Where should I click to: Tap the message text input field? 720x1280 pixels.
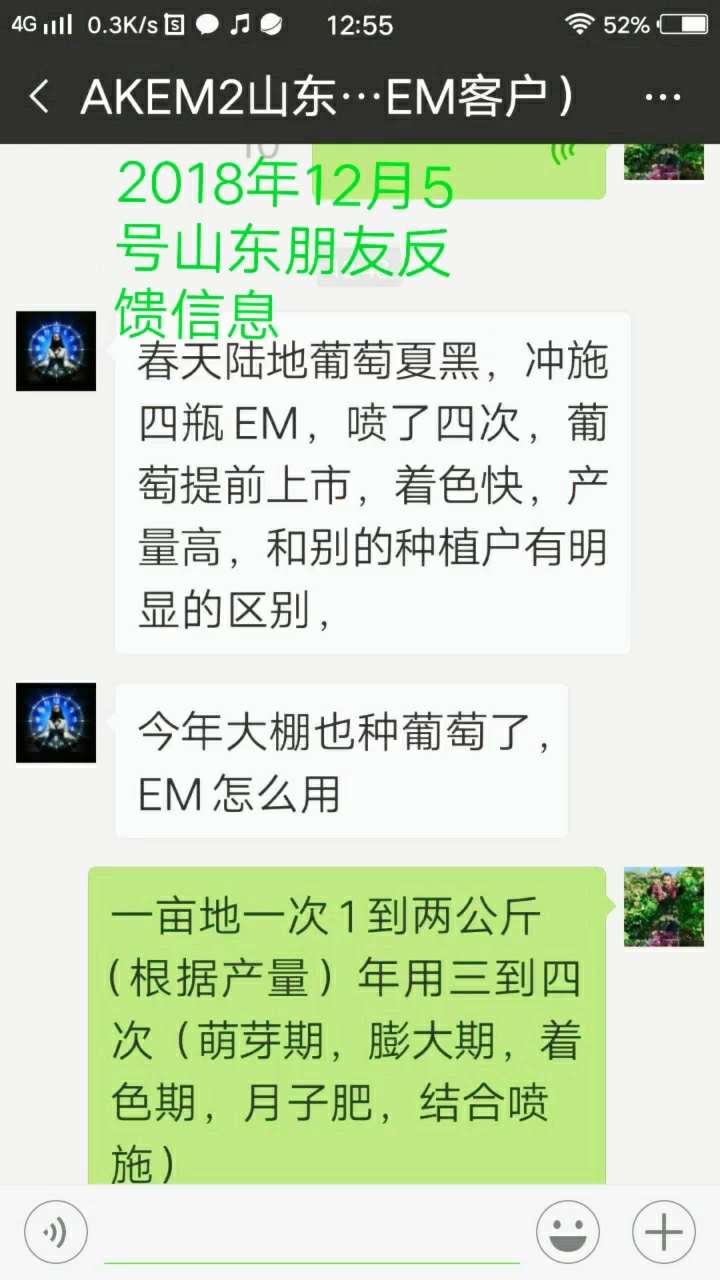[312, 1233]
